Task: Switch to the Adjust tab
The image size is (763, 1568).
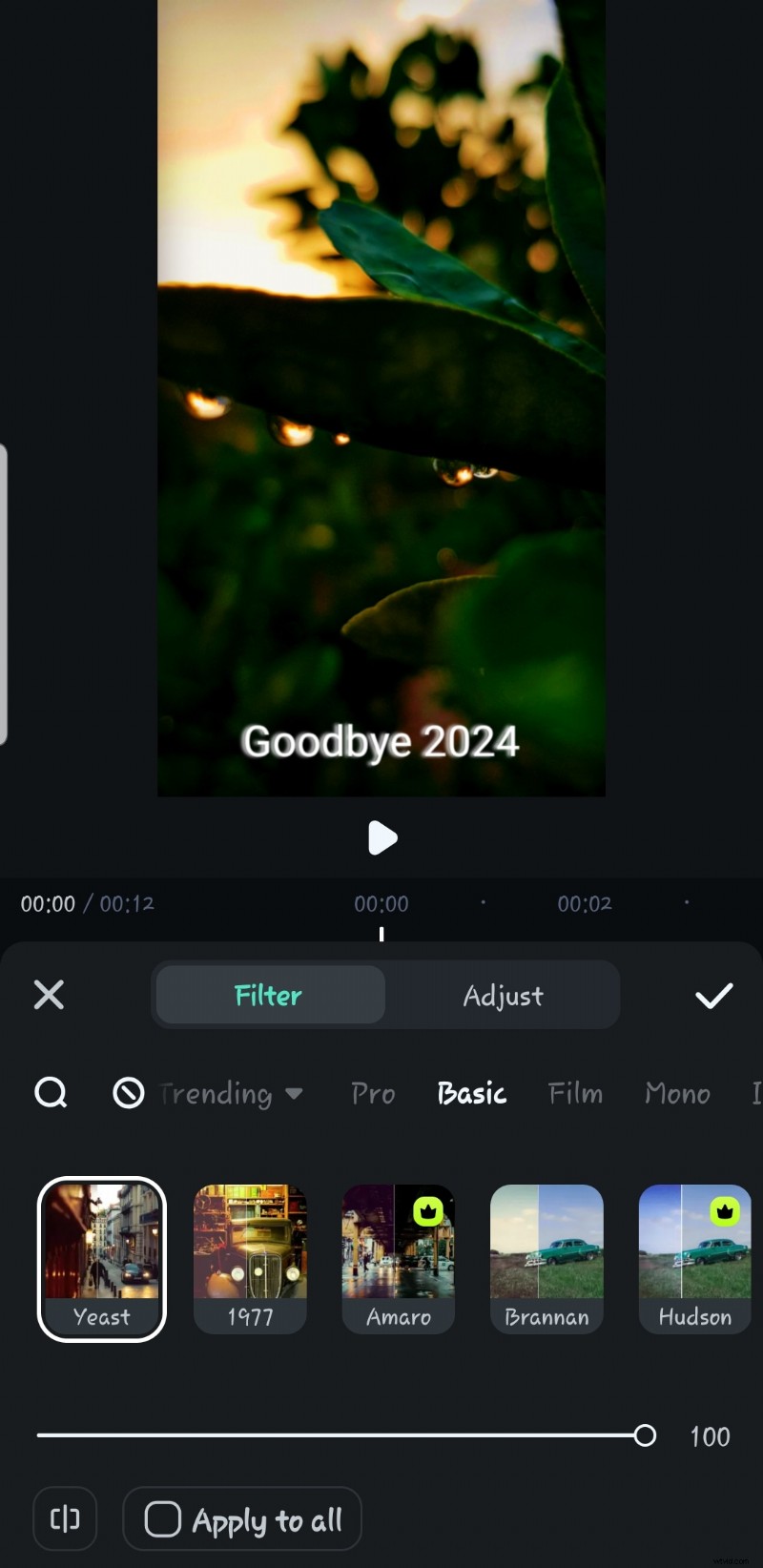Action: coord(502,995)
